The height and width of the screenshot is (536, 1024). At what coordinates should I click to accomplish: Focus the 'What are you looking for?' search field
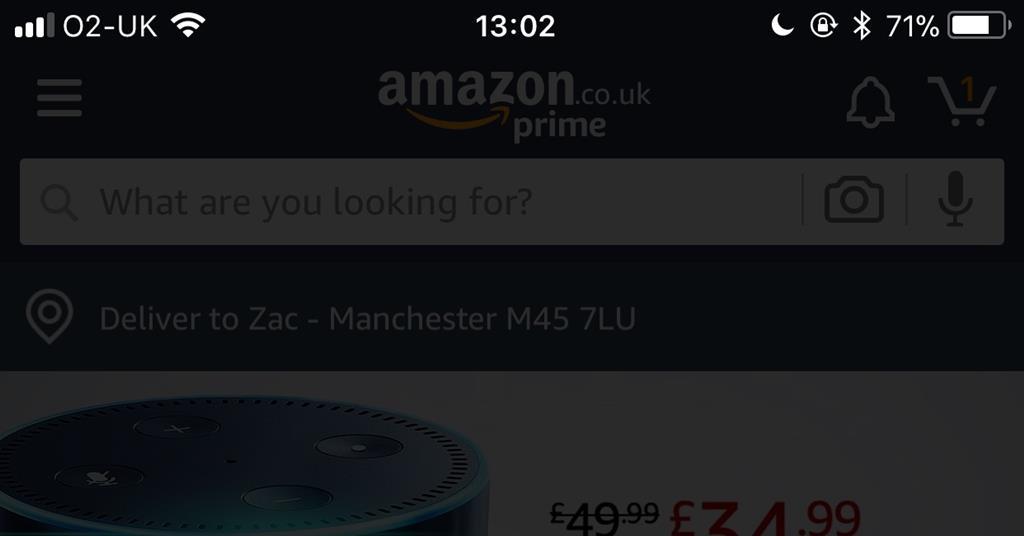pyautogui.click(x=420, y=203)
